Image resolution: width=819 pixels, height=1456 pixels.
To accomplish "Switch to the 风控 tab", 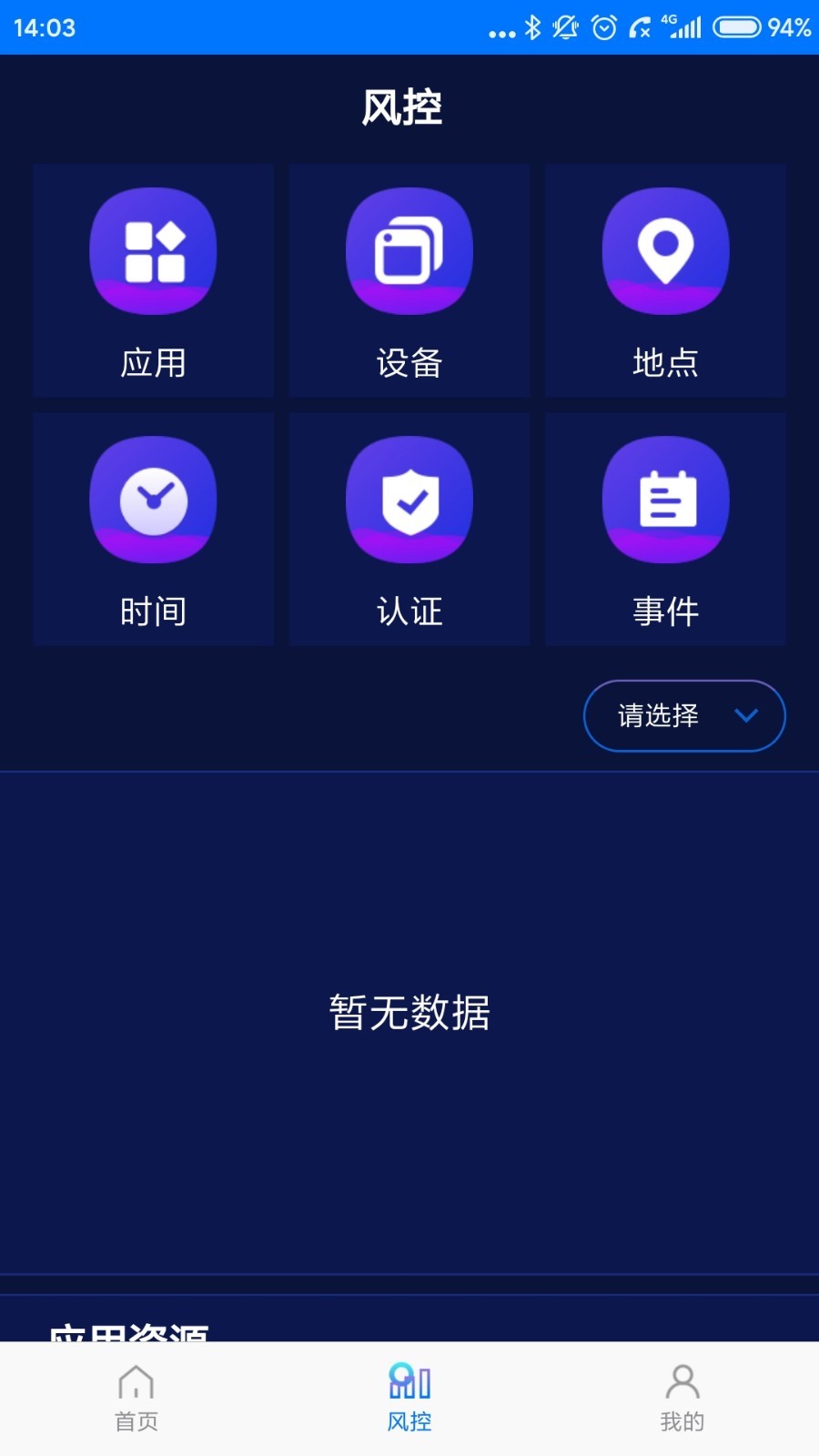I will (x=409, y=1397).
